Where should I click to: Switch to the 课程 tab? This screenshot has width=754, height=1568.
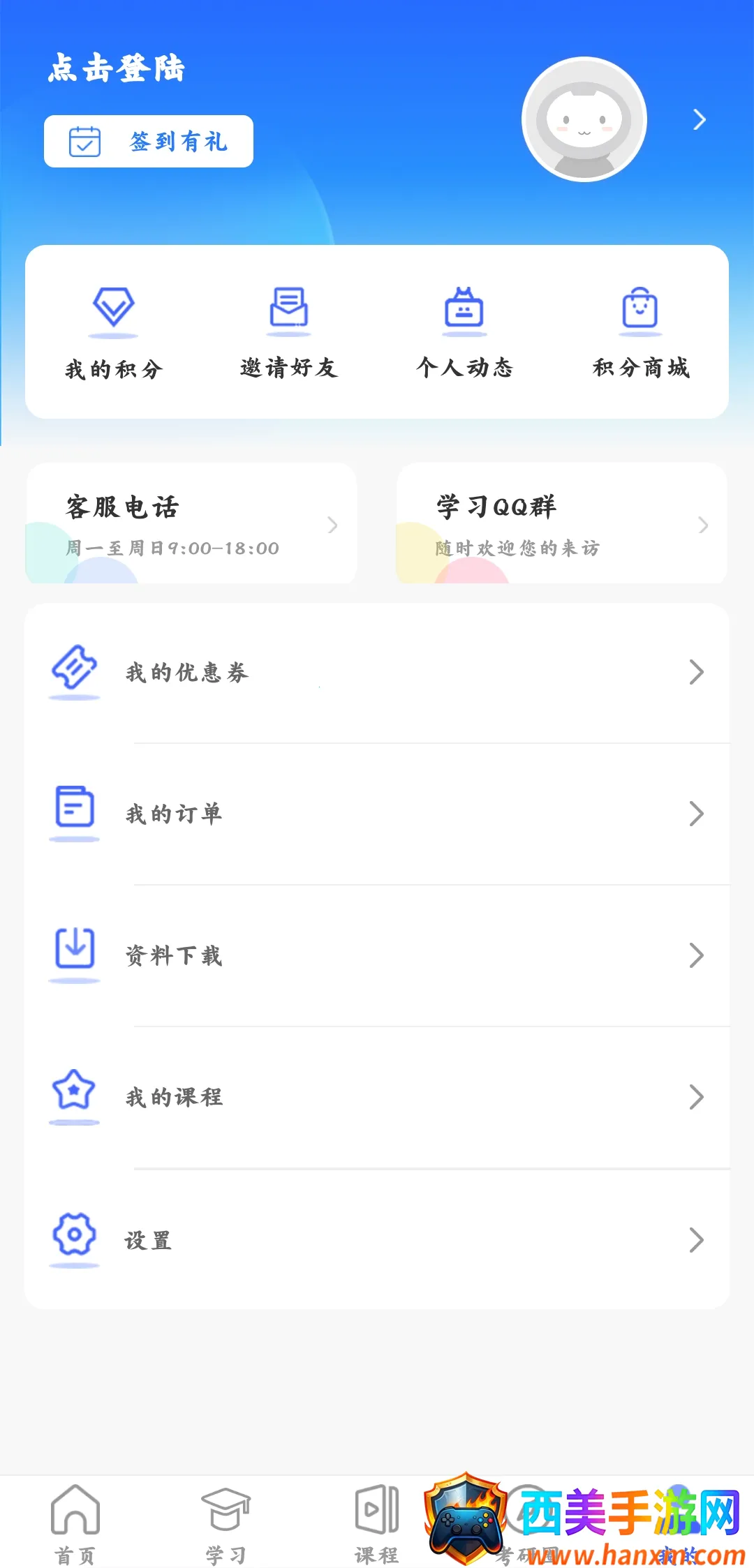377,1523
